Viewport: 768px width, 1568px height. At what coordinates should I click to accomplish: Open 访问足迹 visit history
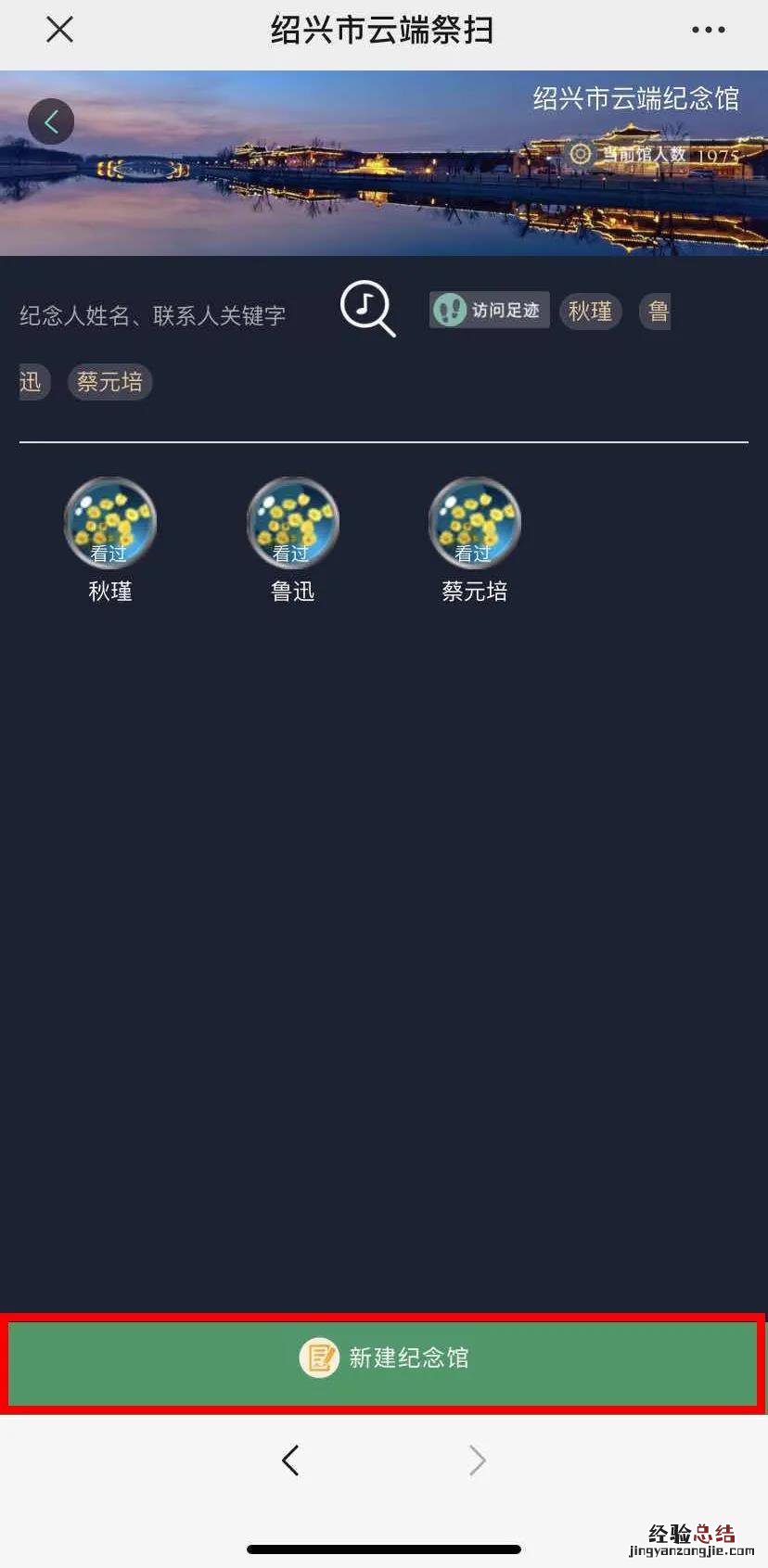click(x=490, y=310)
